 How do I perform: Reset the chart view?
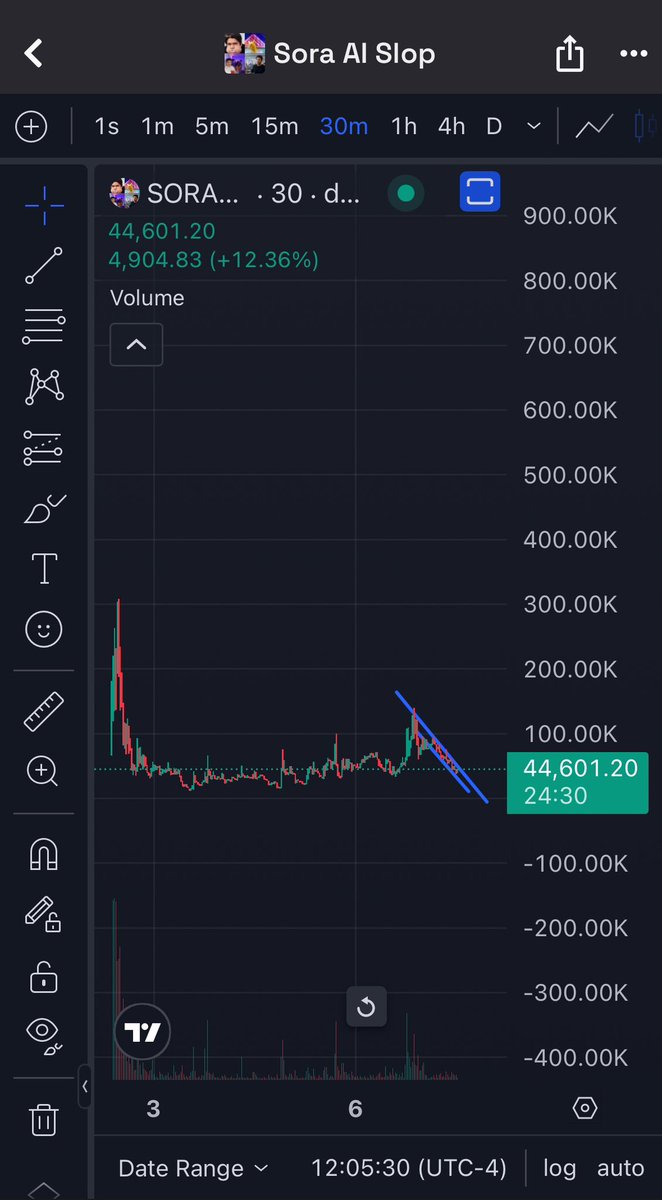[366, 1007]
